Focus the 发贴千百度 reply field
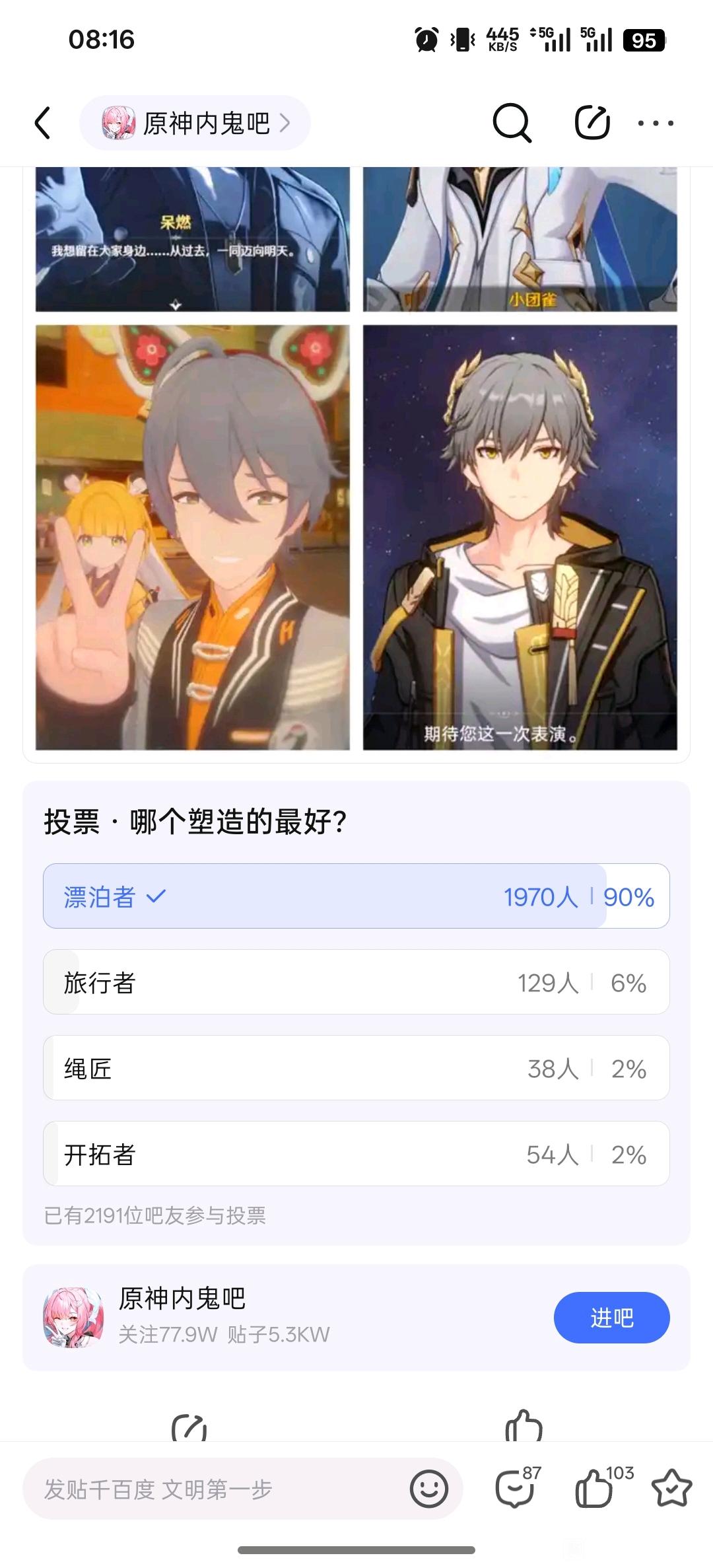713x1568 pixels. coord(211,1489)
